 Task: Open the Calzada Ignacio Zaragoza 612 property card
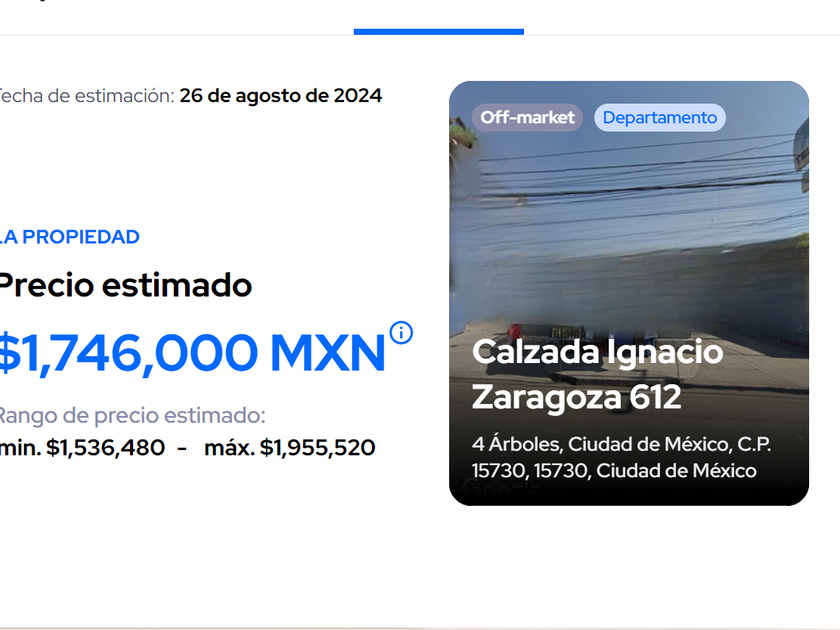pyautogui.click(x=628, y=374)
